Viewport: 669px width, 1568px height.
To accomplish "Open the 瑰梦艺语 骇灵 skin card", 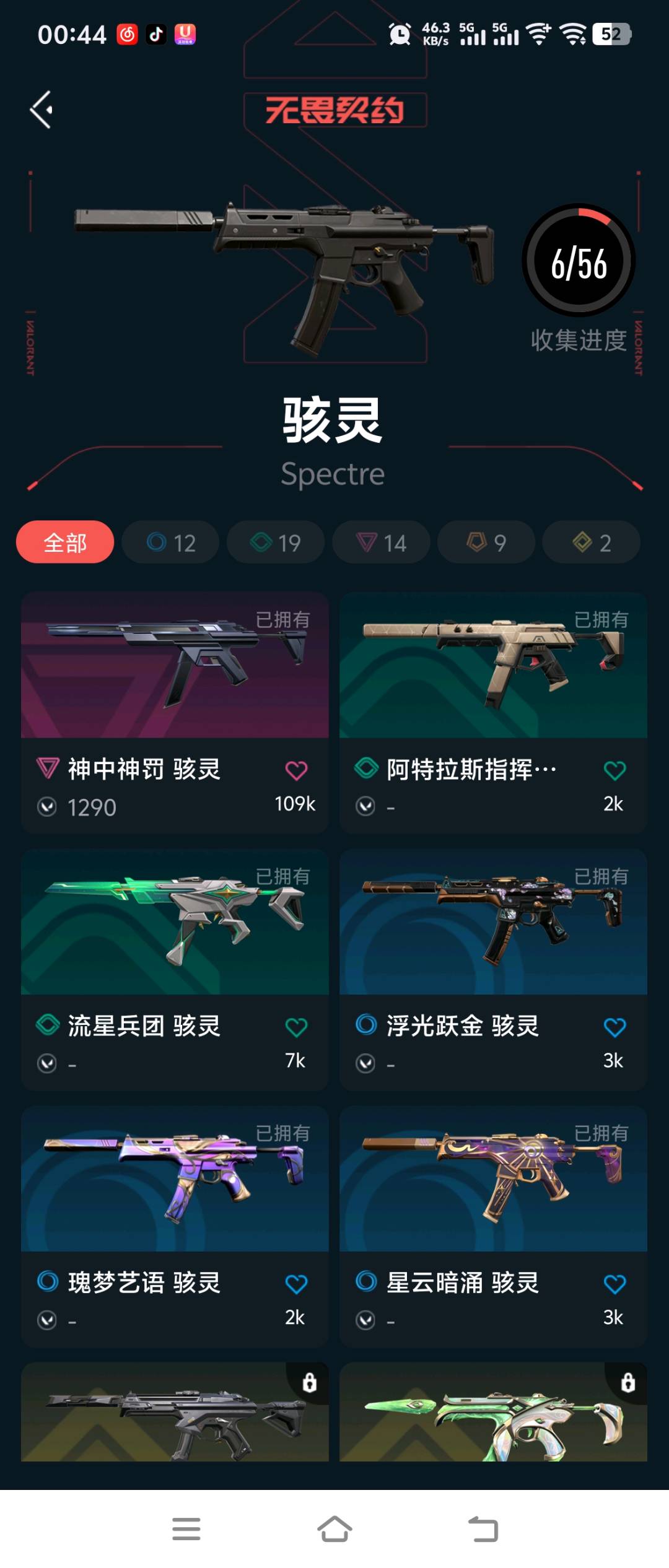I will [x=175, y=1180].
